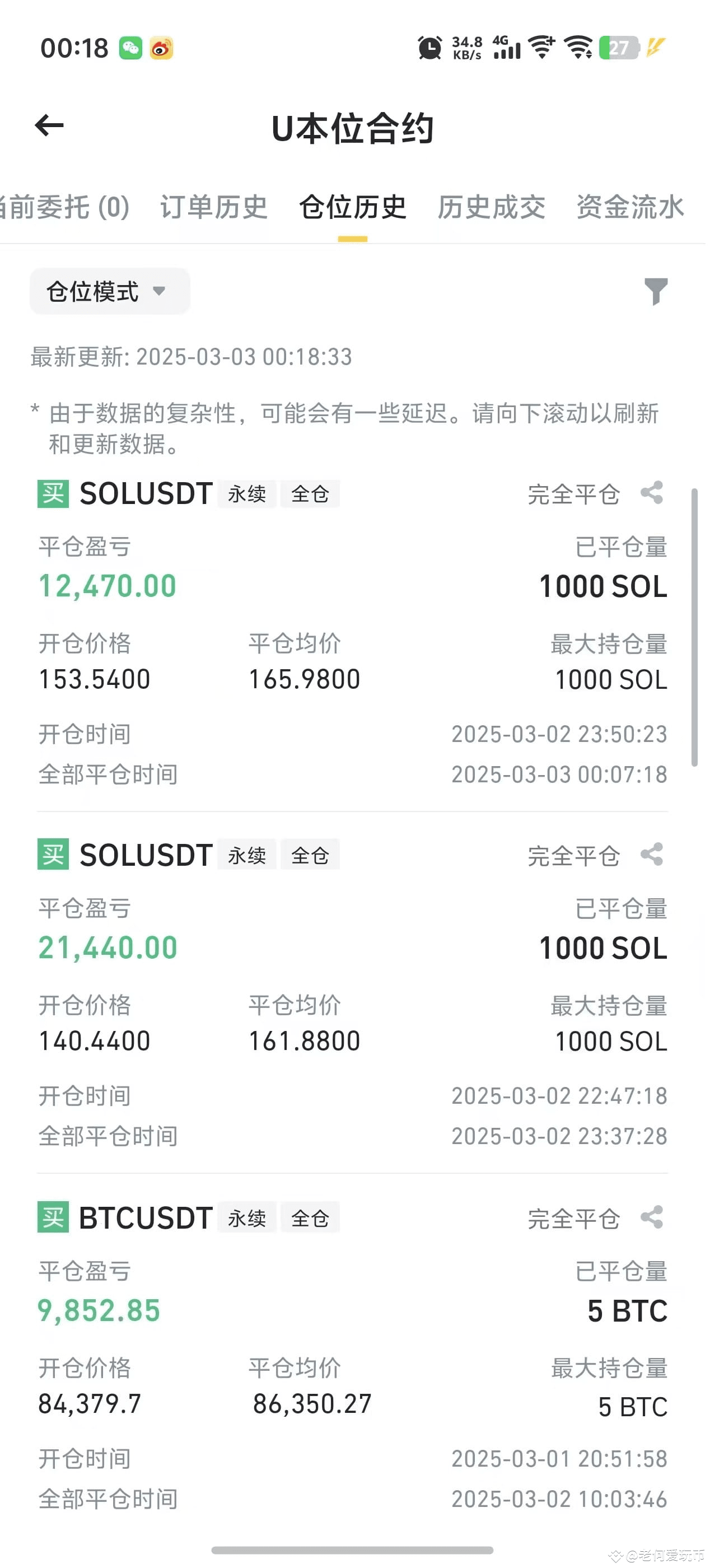Share the SOLUSDT position with 12,470.00 profit
The image size is (710, 1568).
[652, 493]
